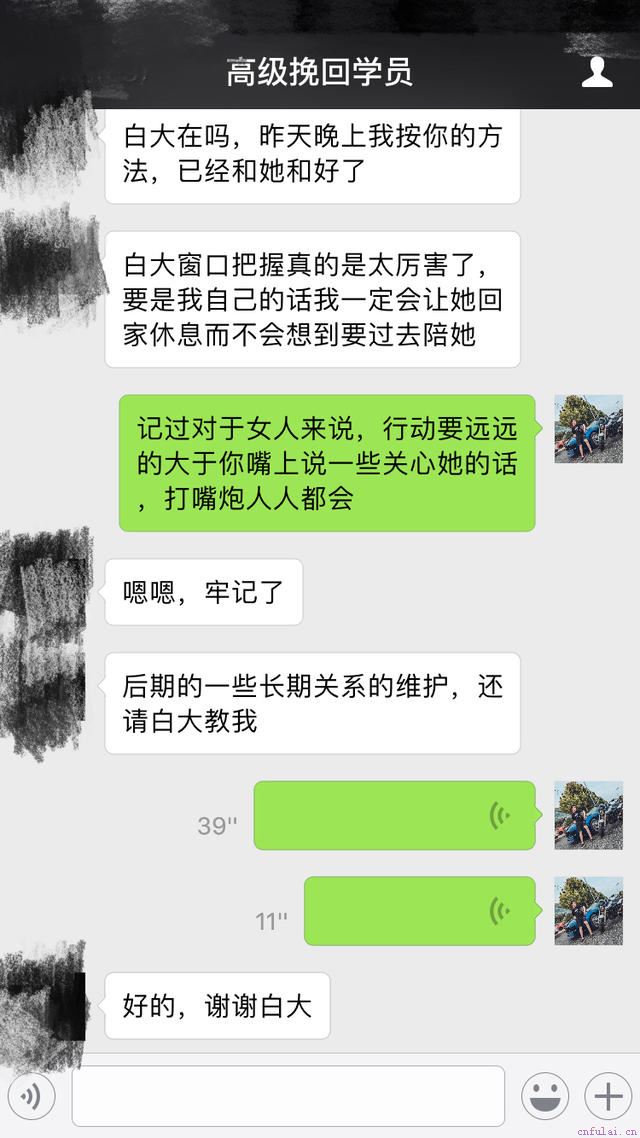This screenshot has width=640, height=1138.
Task: Play the 11-second voice message
Action: click(x=419, y=911)
